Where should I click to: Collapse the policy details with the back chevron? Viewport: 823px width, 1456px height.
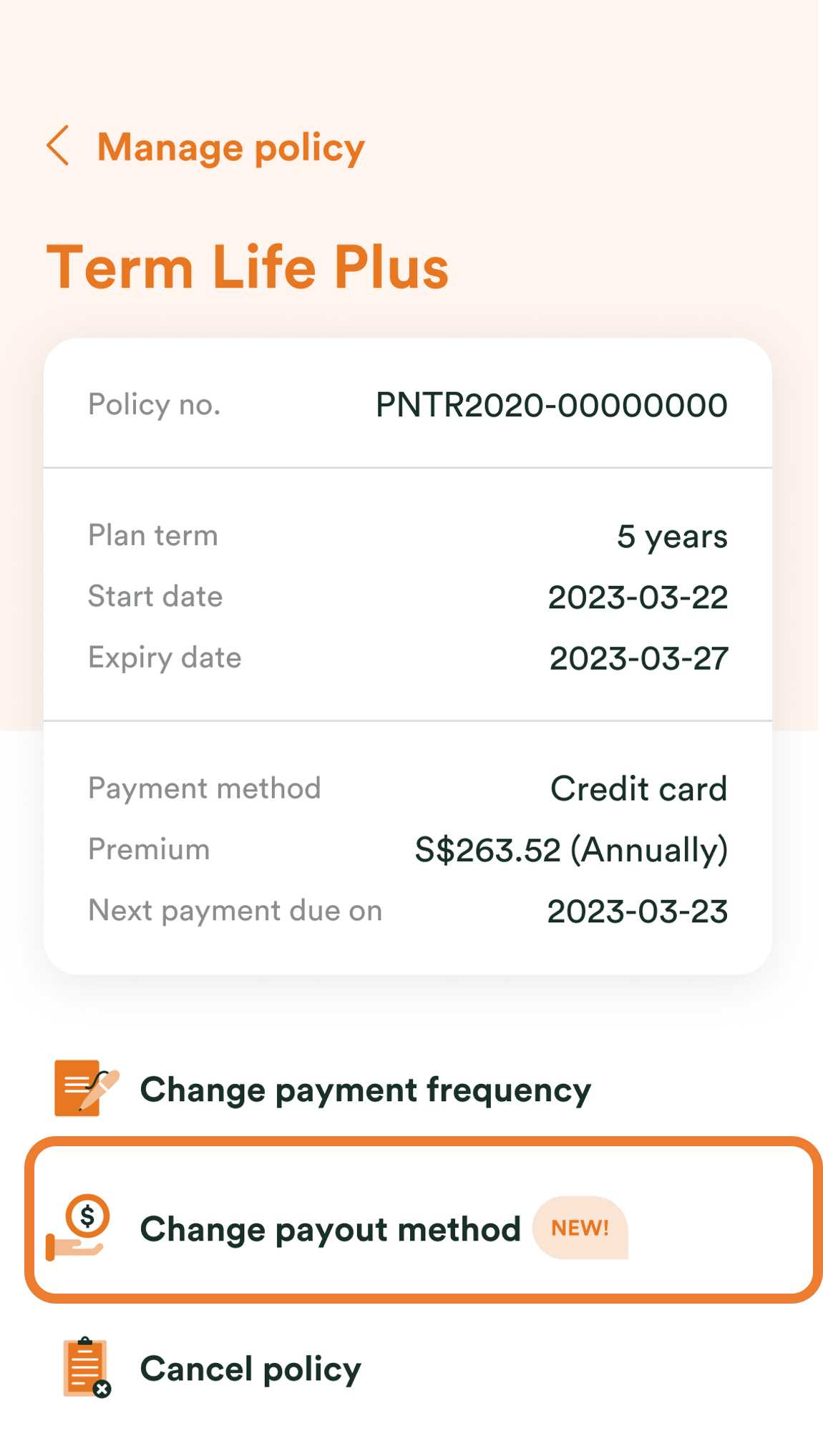coord(59,146)
